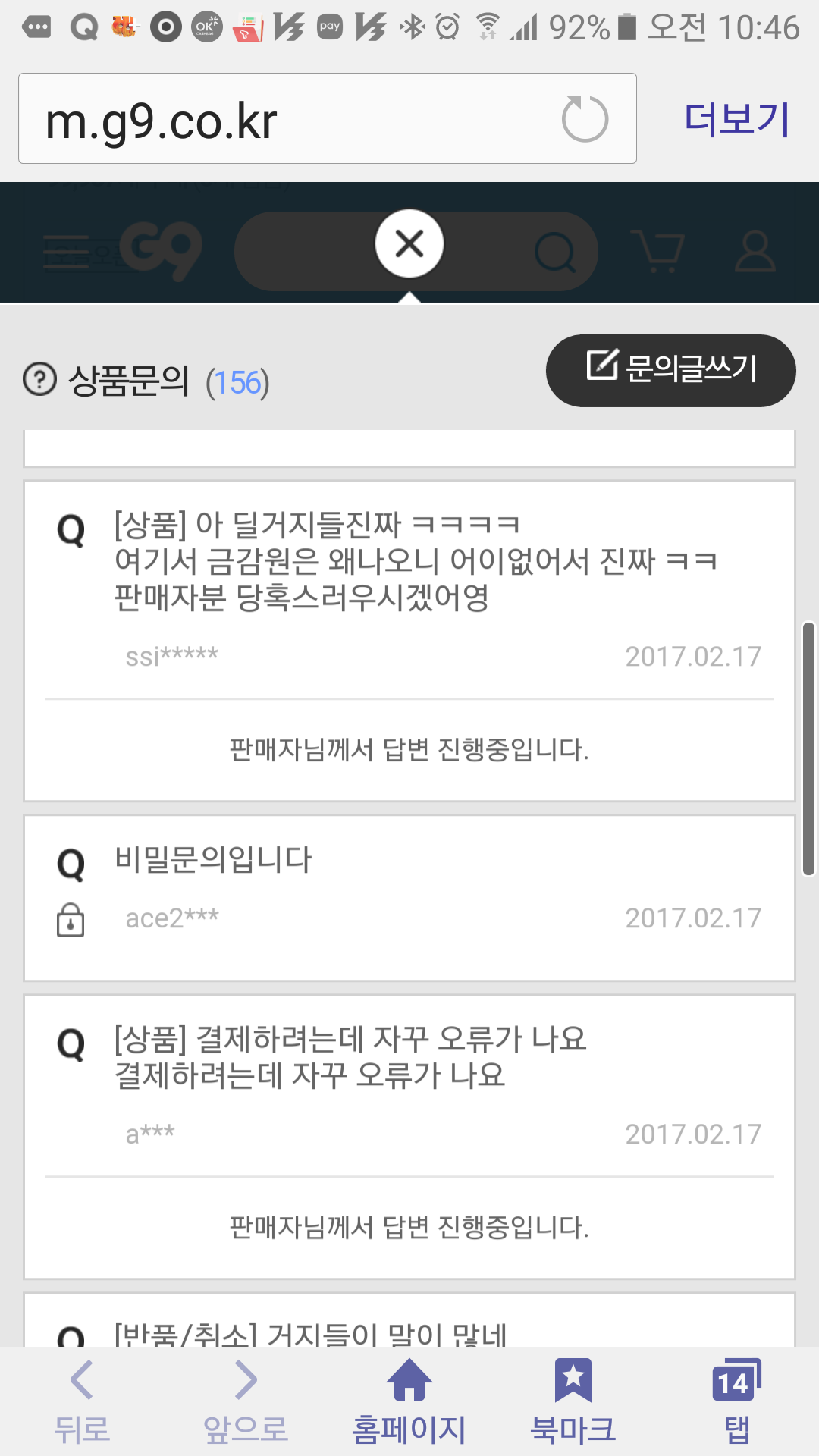Screen dimensions: 819x1456
Task: Open the payment error inquiry by a***
Action: [x=409, y=1058]
